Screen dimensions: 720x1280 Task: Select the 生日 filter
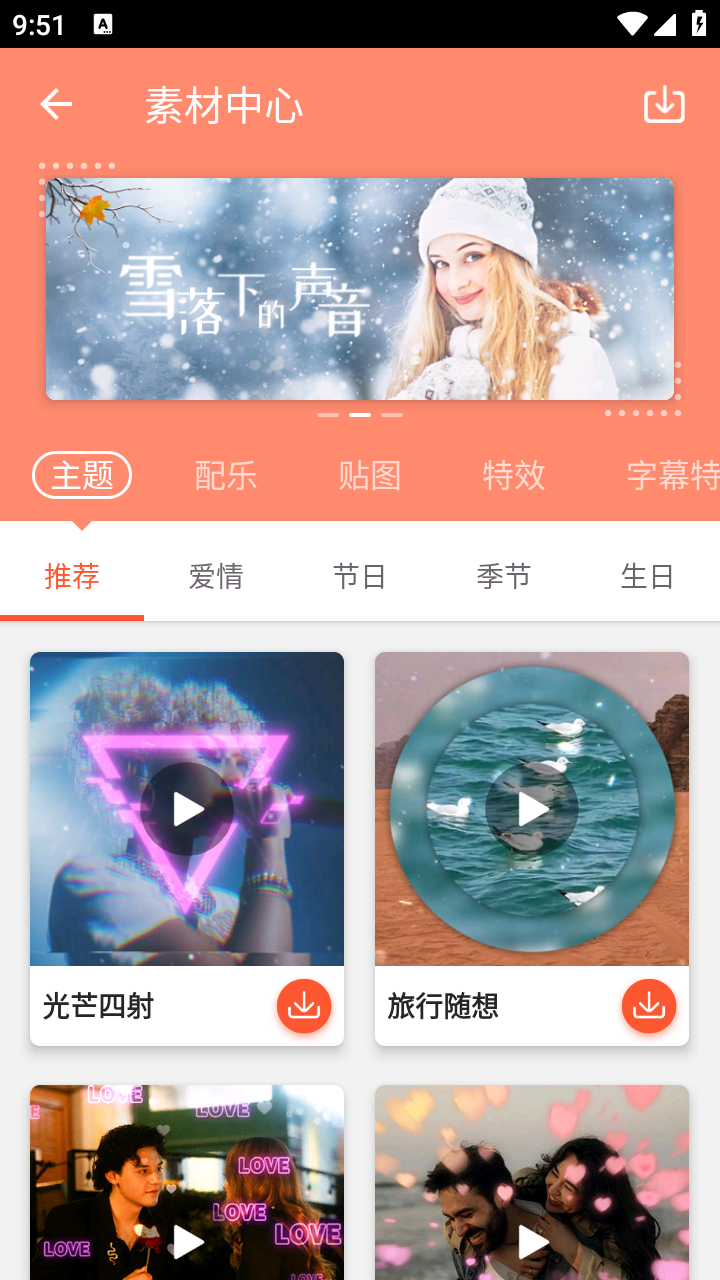pos(646,576)
